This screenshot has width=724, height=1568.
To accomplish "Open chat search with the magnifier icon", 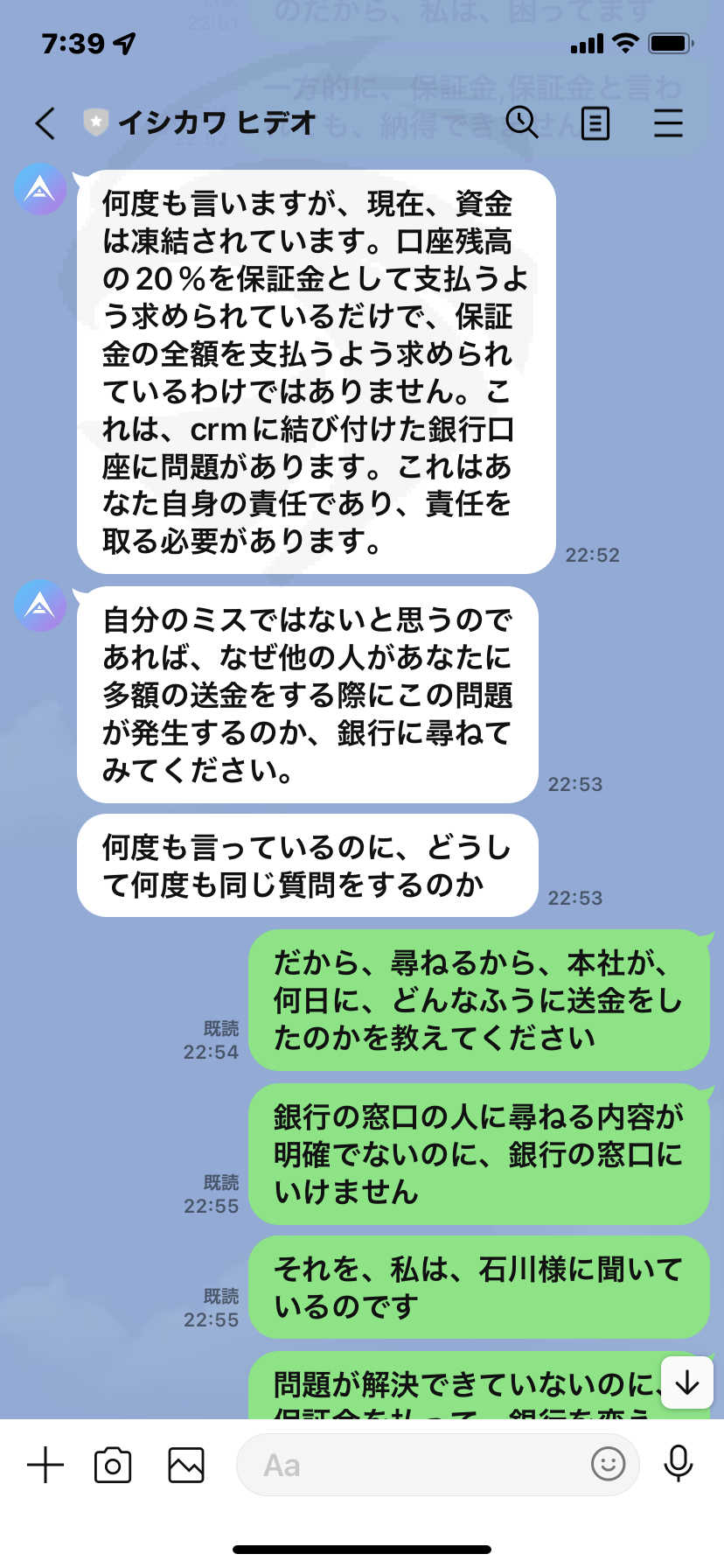I will pos(522,122).
